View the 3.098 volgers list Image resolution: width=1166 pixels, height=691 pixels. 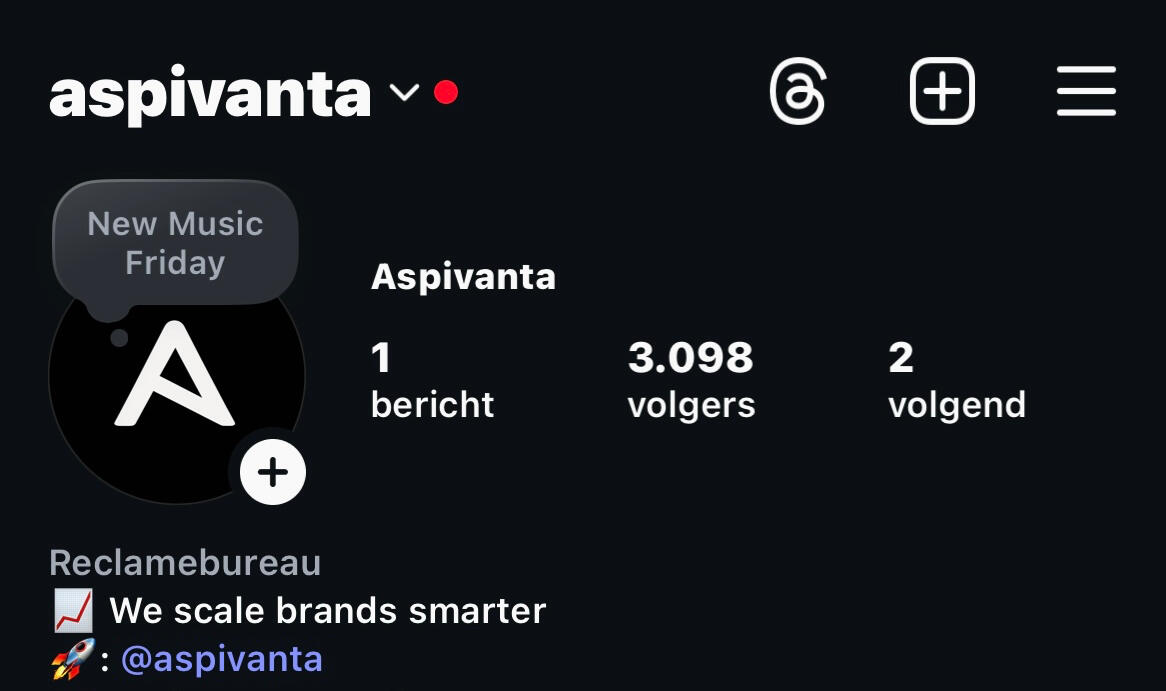[691, 380]
